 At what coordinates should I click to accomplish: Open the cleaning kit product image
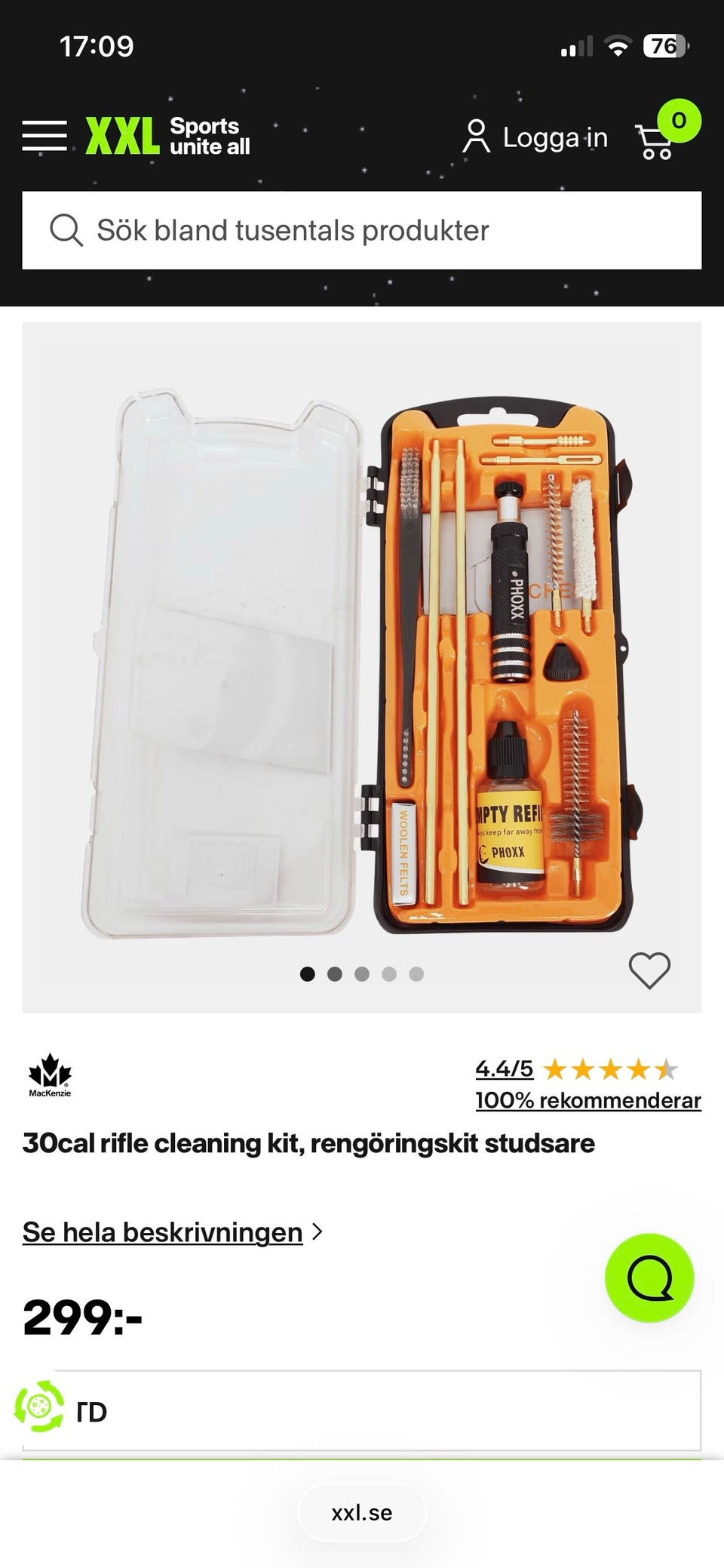tap(362, 664)
